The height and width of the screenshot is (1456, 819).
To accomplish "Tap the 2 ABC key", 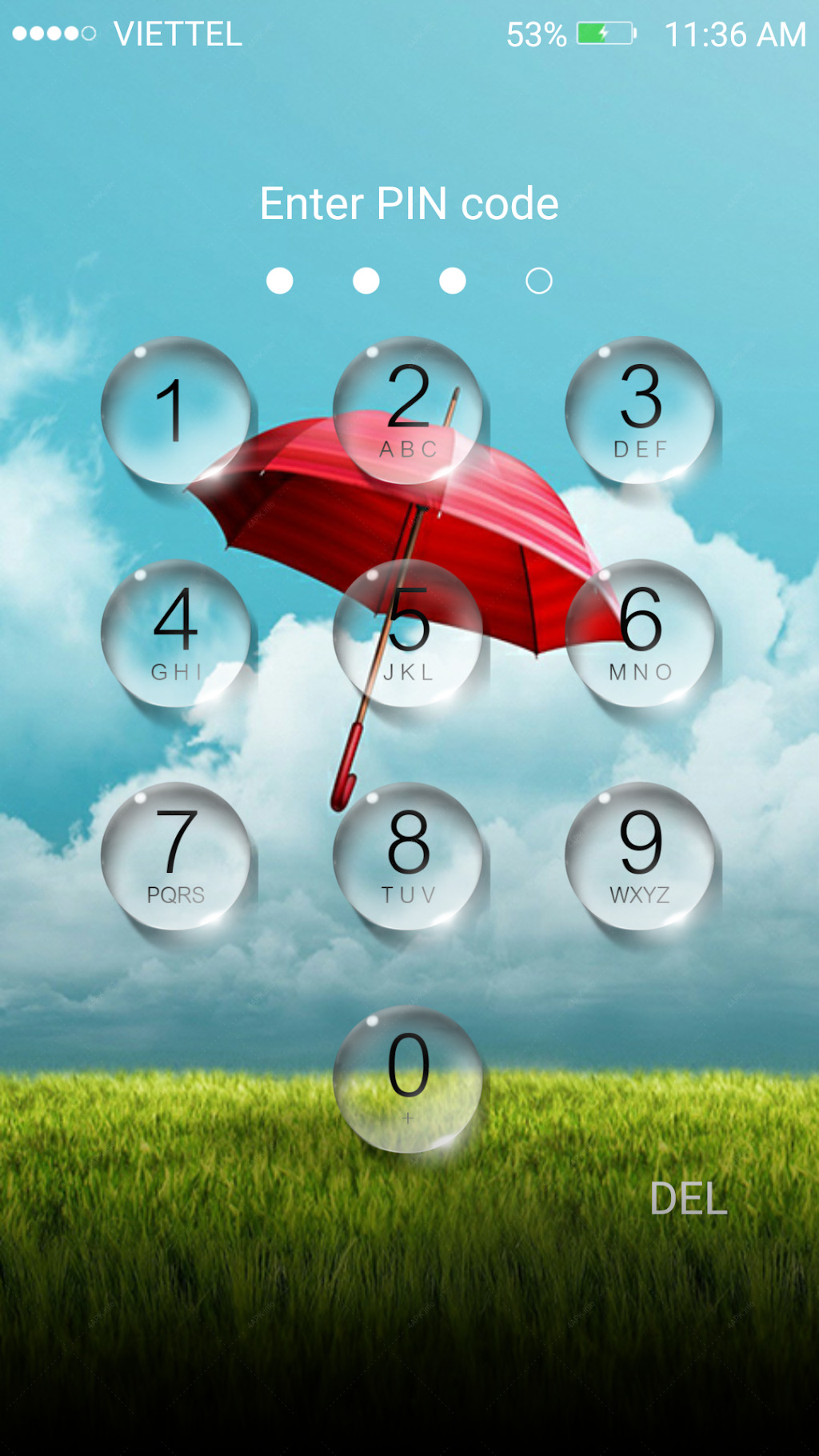I will pyautogui.click(x=408, y=410).
